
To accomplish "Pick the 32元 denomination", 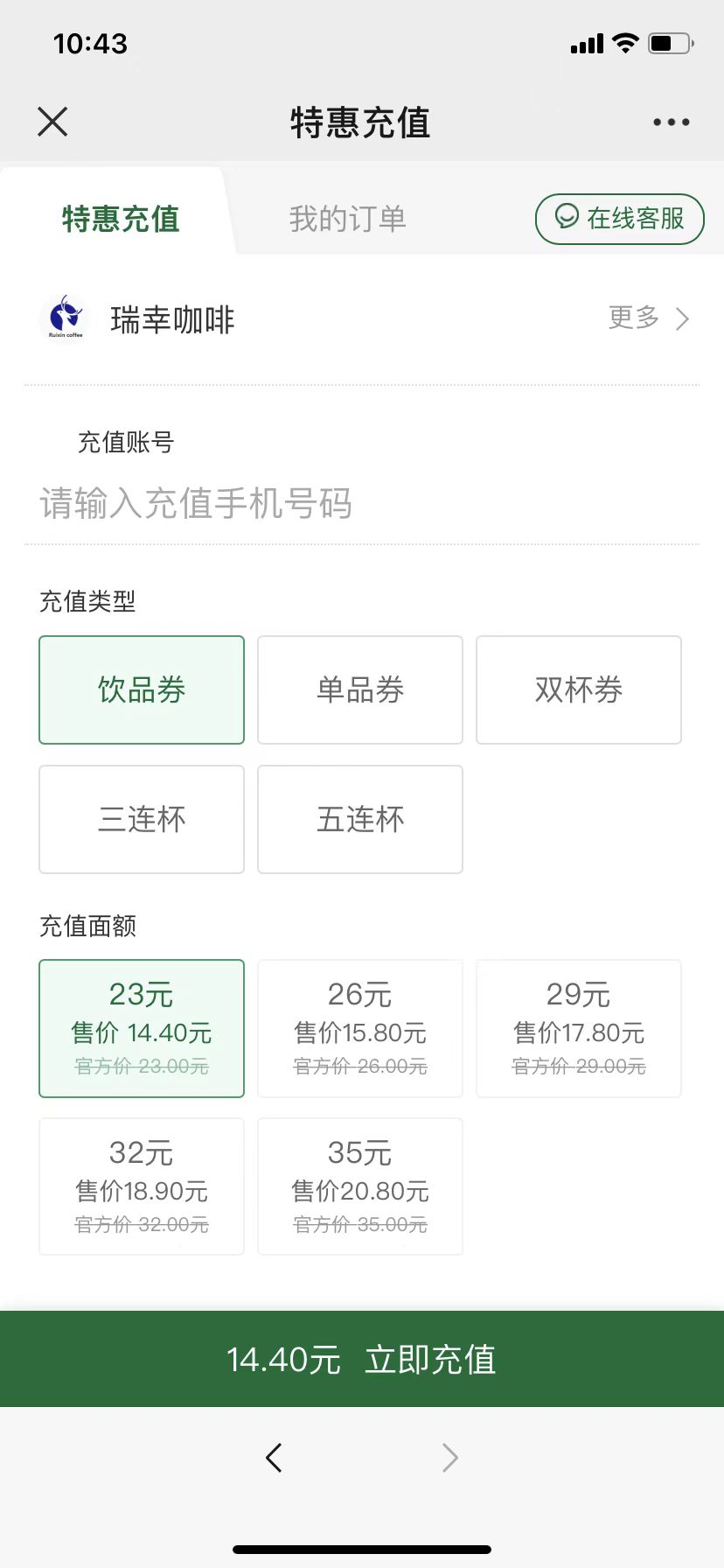I will coord(142,1186).
